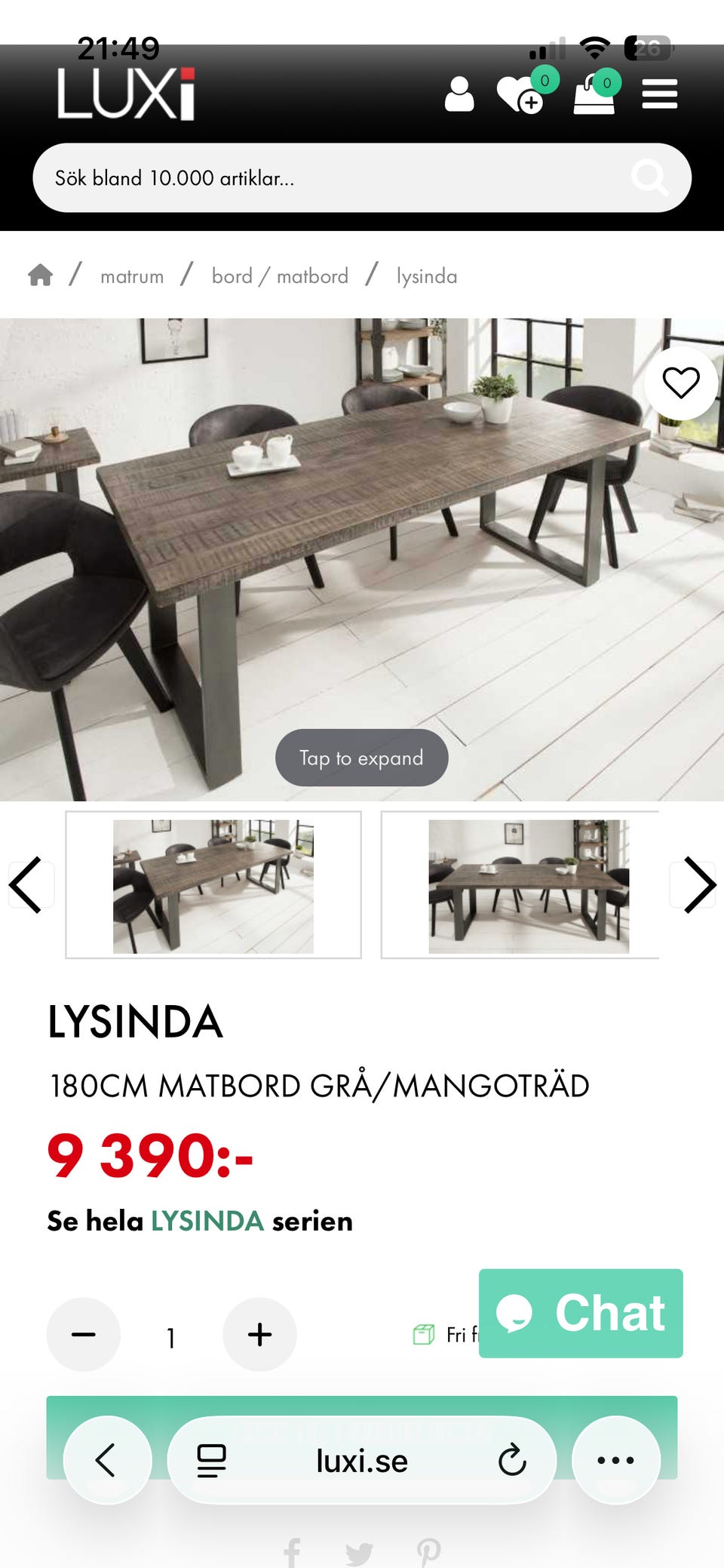View the whole LYSINDA series
The image size is (724, 1568).
[x=207, y=1221]
